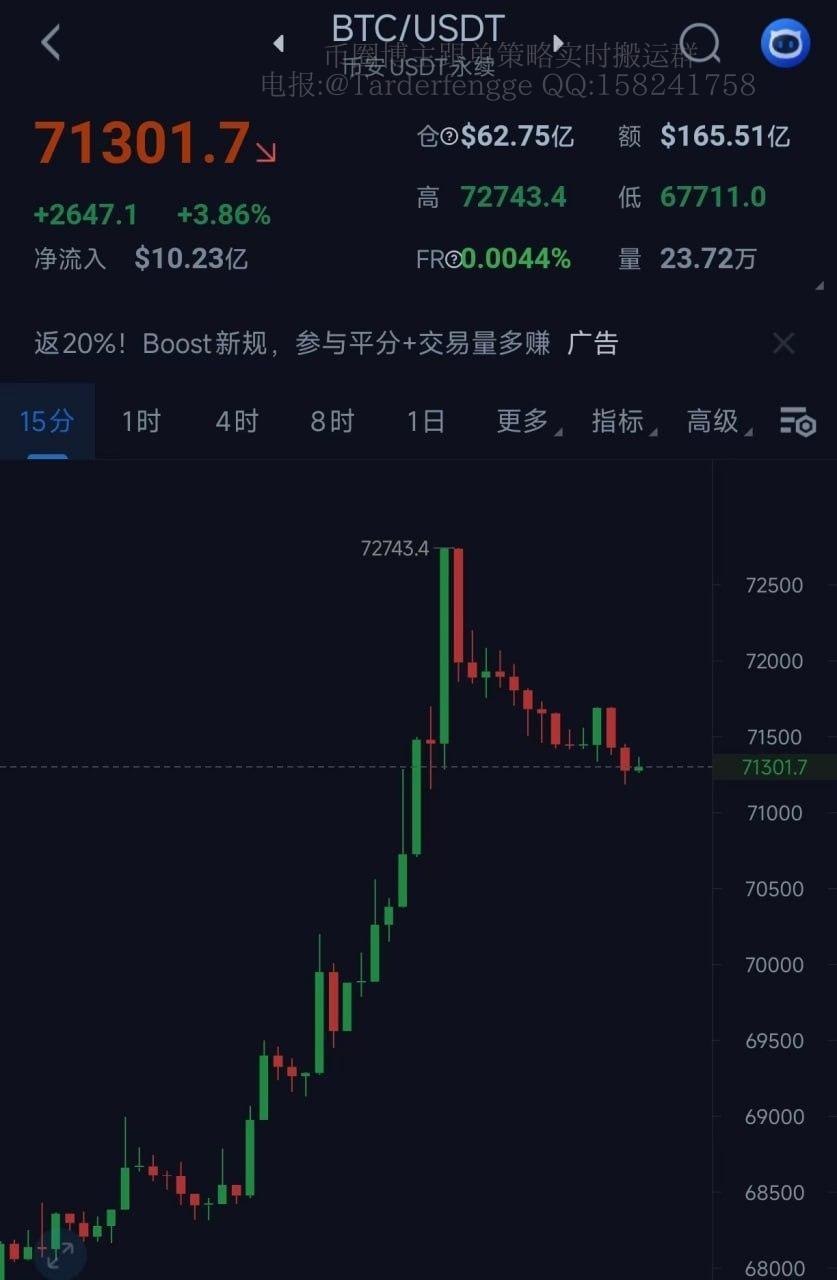Image resolution: width=837 pixels, height=1280 pixels.
Task: Show info for the FR funding rate
Action: pyautogui.click(x=455, y=260)
